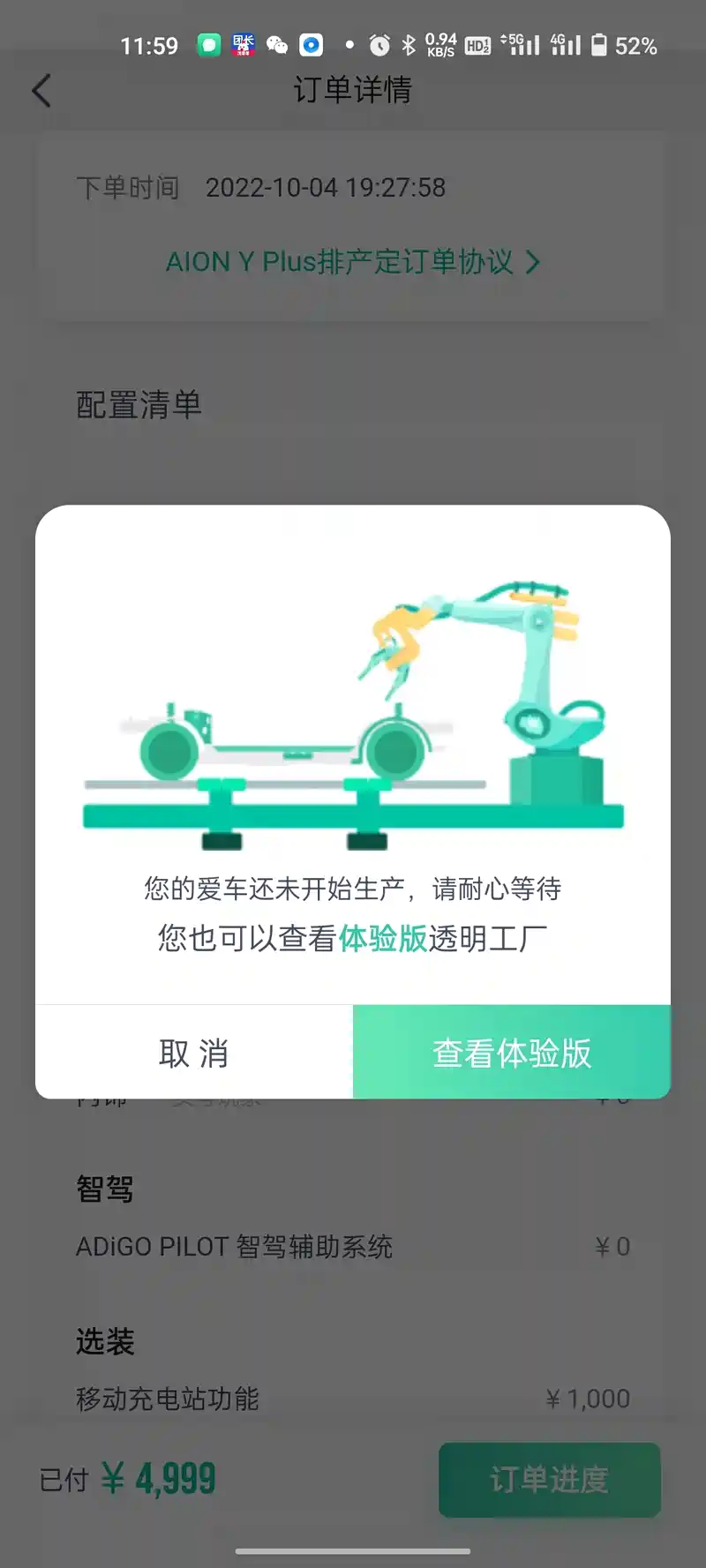706x1568 pixels.
Task: Open 订单进度 order progress
Action: tap(549, 1479)
